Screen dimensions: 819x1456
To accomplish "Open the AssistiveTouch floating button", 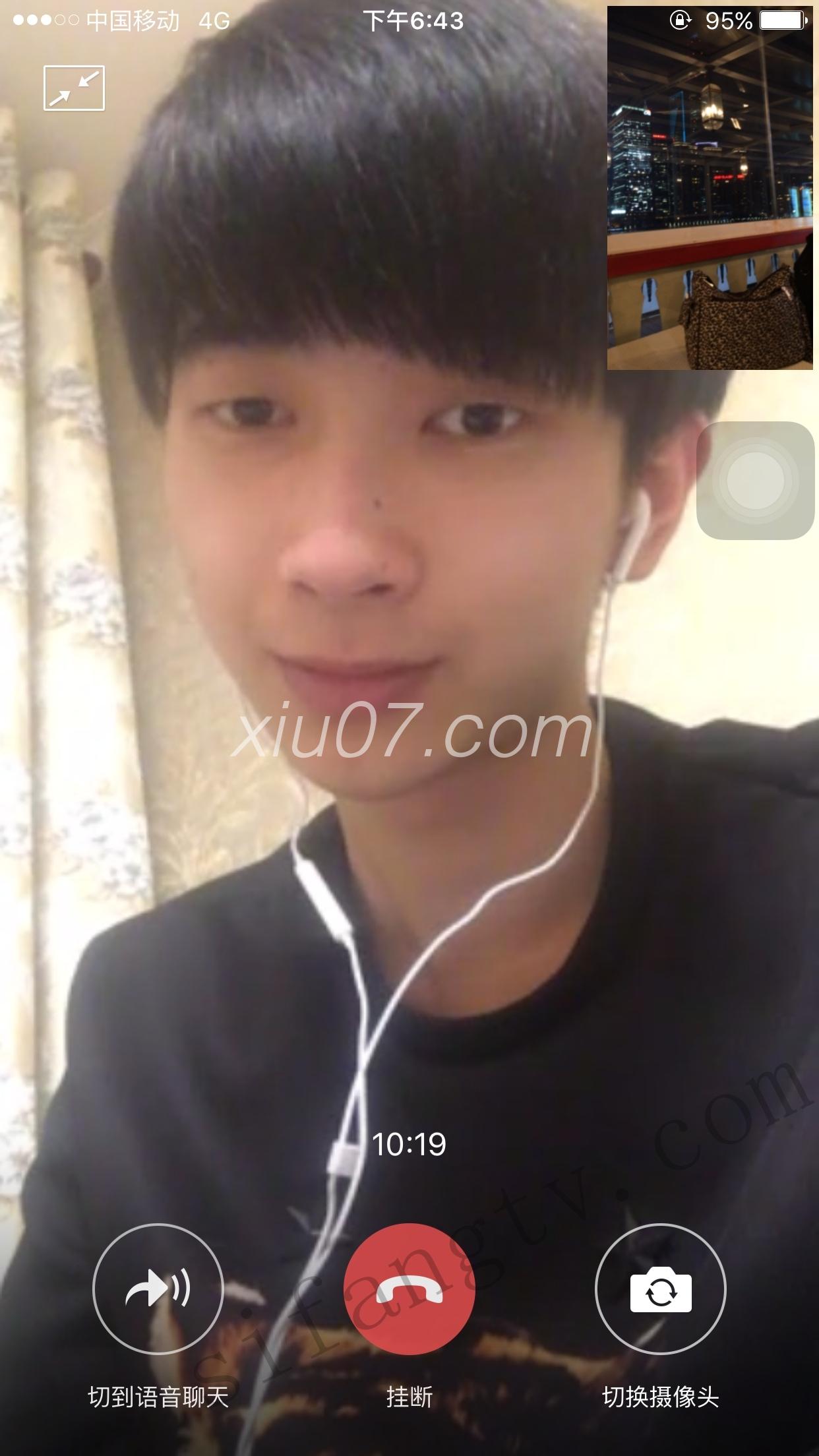I will (x=755, y=480).
